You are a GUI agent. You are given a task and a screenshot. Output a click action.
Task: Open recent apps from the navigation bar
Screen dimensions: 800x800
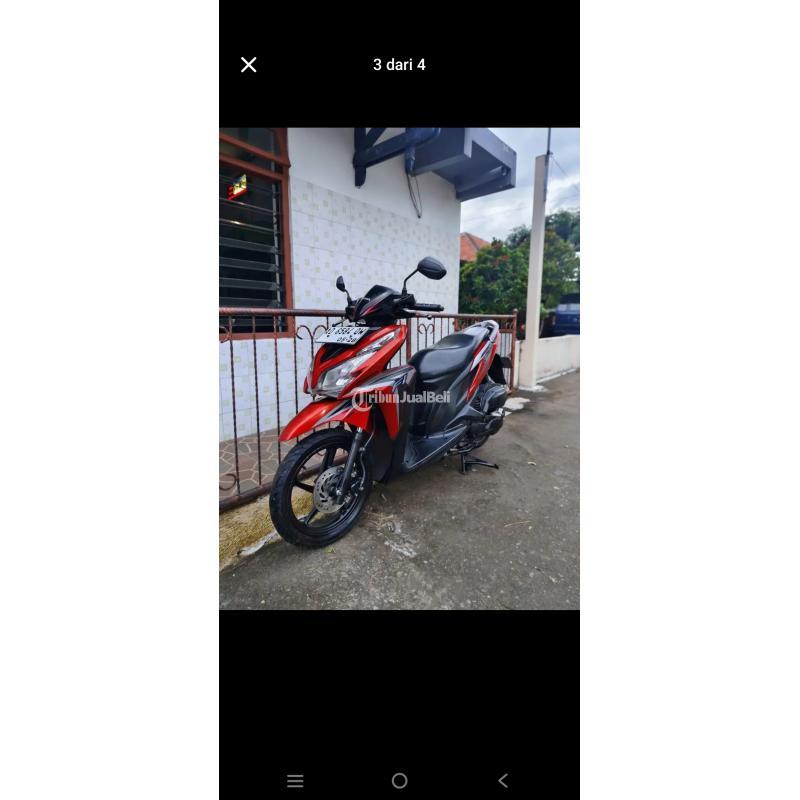(295, 781)
